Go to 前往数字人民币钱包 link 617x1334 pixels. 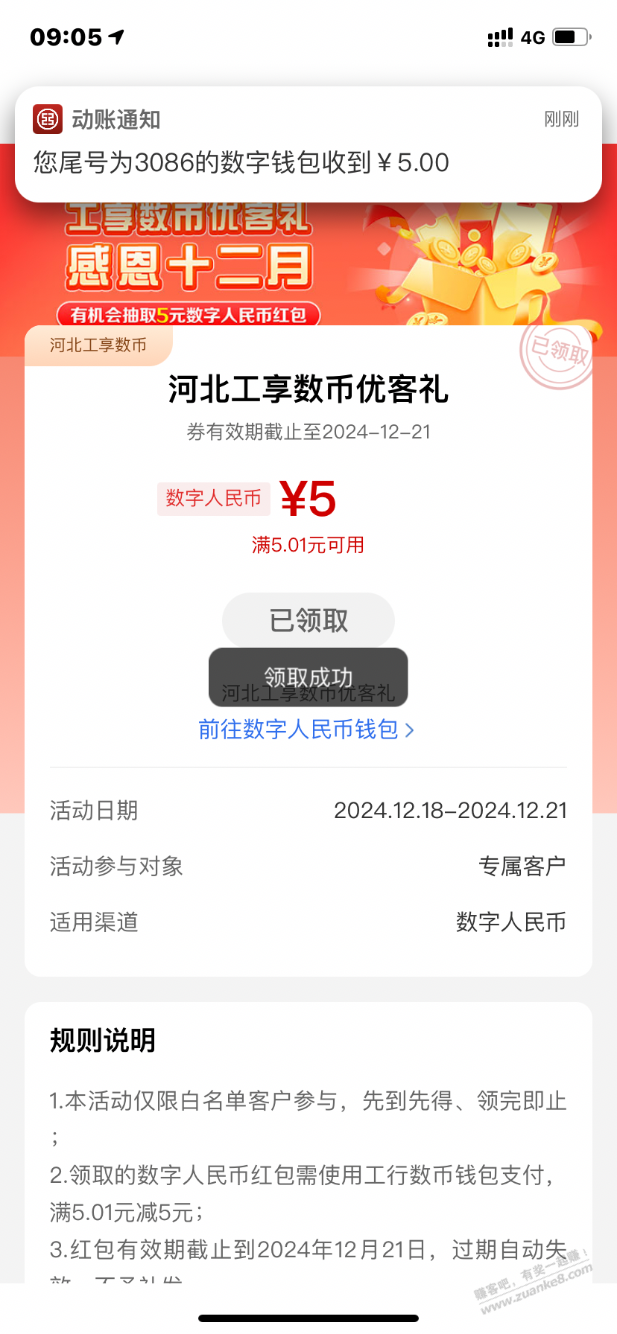pyautogui.click(x=306, y=730)
